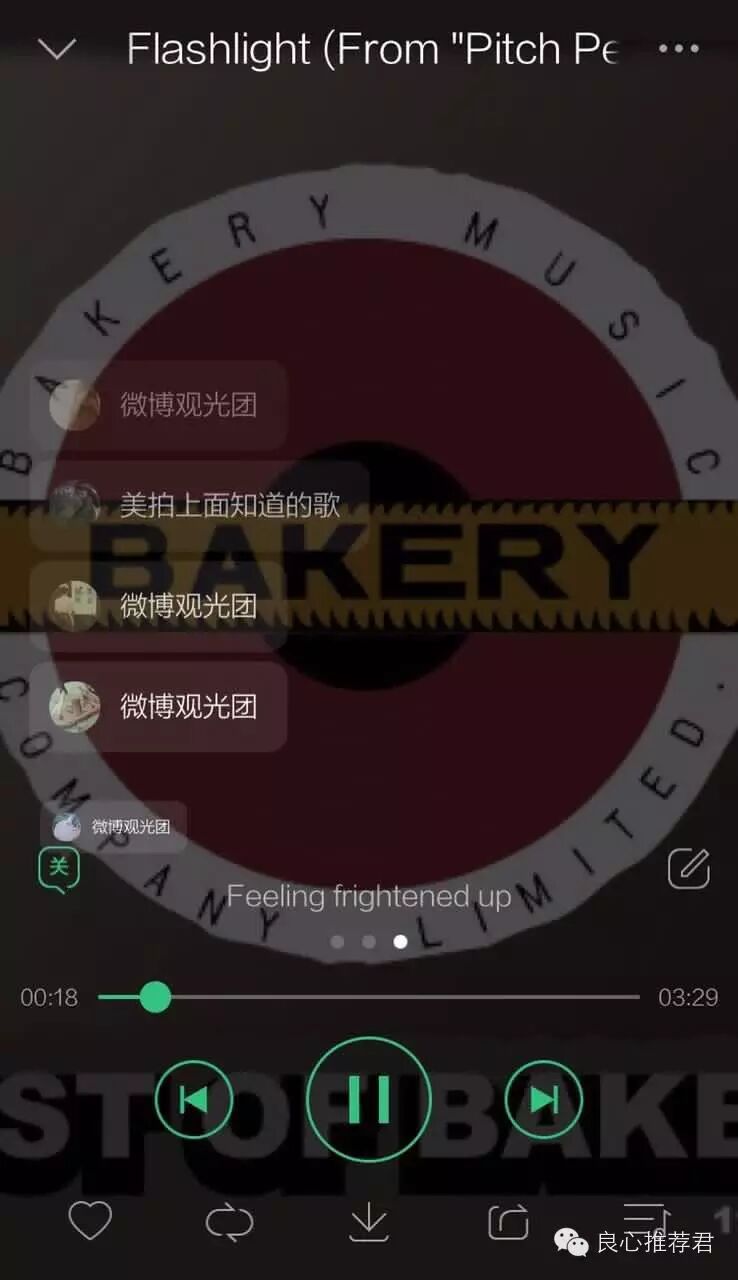This screenshot has height=1280, width=738.
Task: Open the three-dot overflow menu
Action: coord(679,48)
